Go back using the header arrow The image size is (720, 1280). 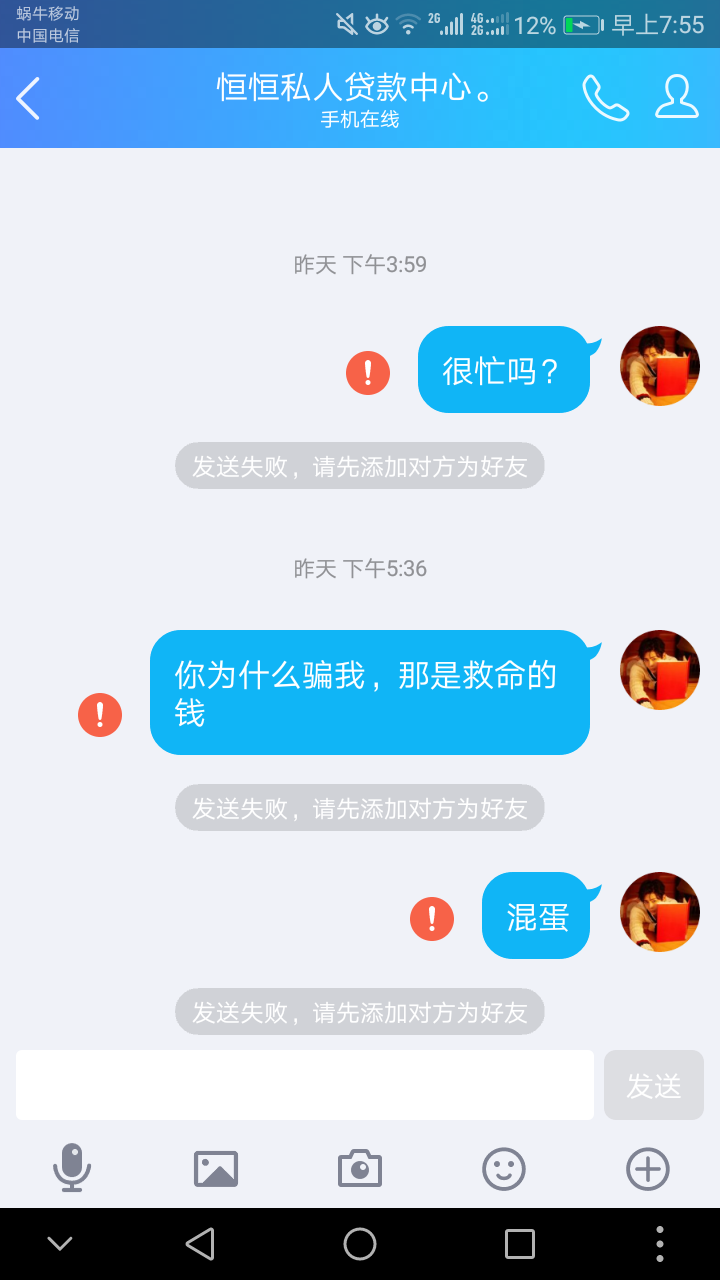pos(28,98)
